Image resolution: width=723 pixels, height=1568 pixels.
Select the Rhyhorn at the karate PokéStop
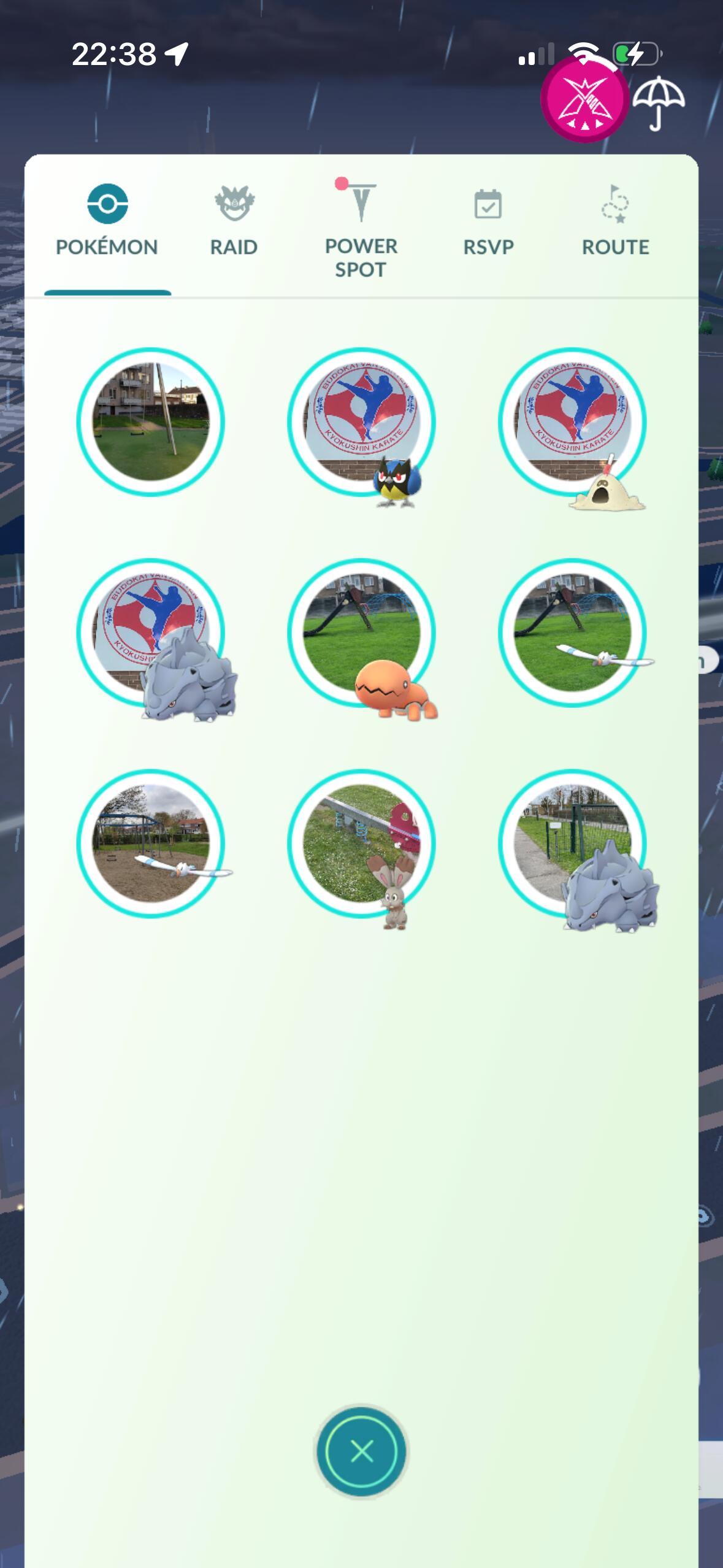(x=151, y=634)
